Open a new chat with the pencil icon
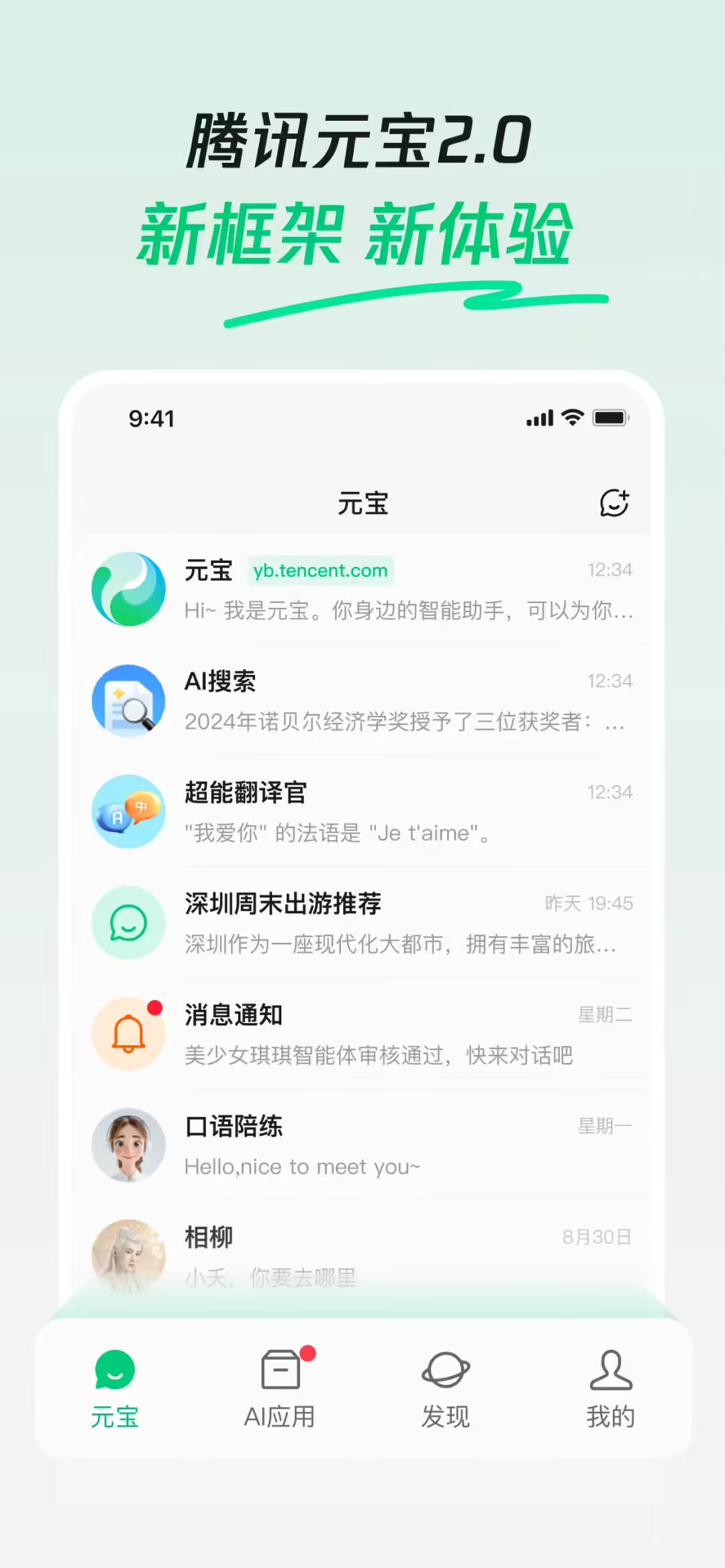The width and height of the screenshot is (725, 1568). click(614, 502)
